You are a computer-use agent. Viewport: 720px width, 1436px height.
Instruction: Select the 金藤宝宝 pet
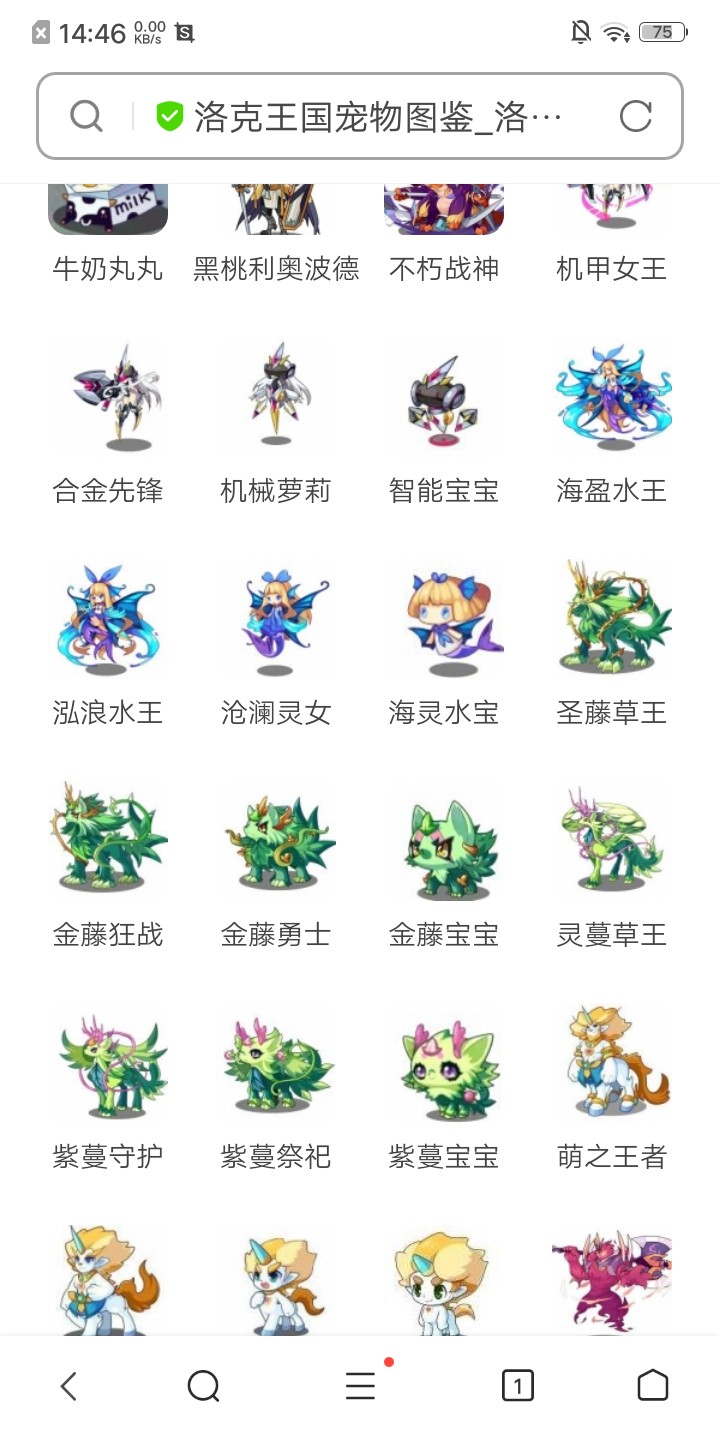(443, 866)
